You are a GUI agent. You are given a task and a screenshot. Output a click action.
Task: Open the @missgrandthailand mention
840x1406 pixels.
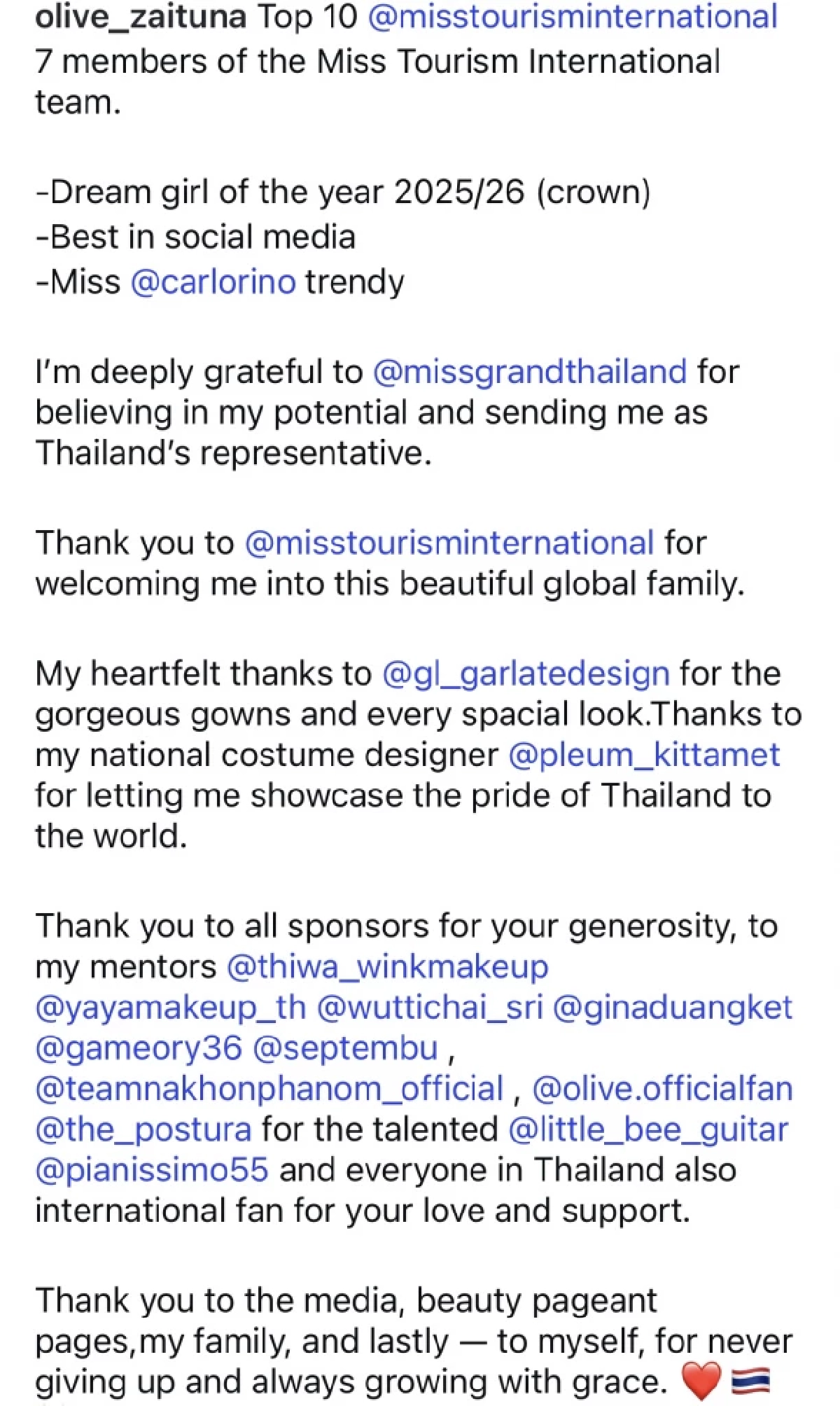pos(529,371)
